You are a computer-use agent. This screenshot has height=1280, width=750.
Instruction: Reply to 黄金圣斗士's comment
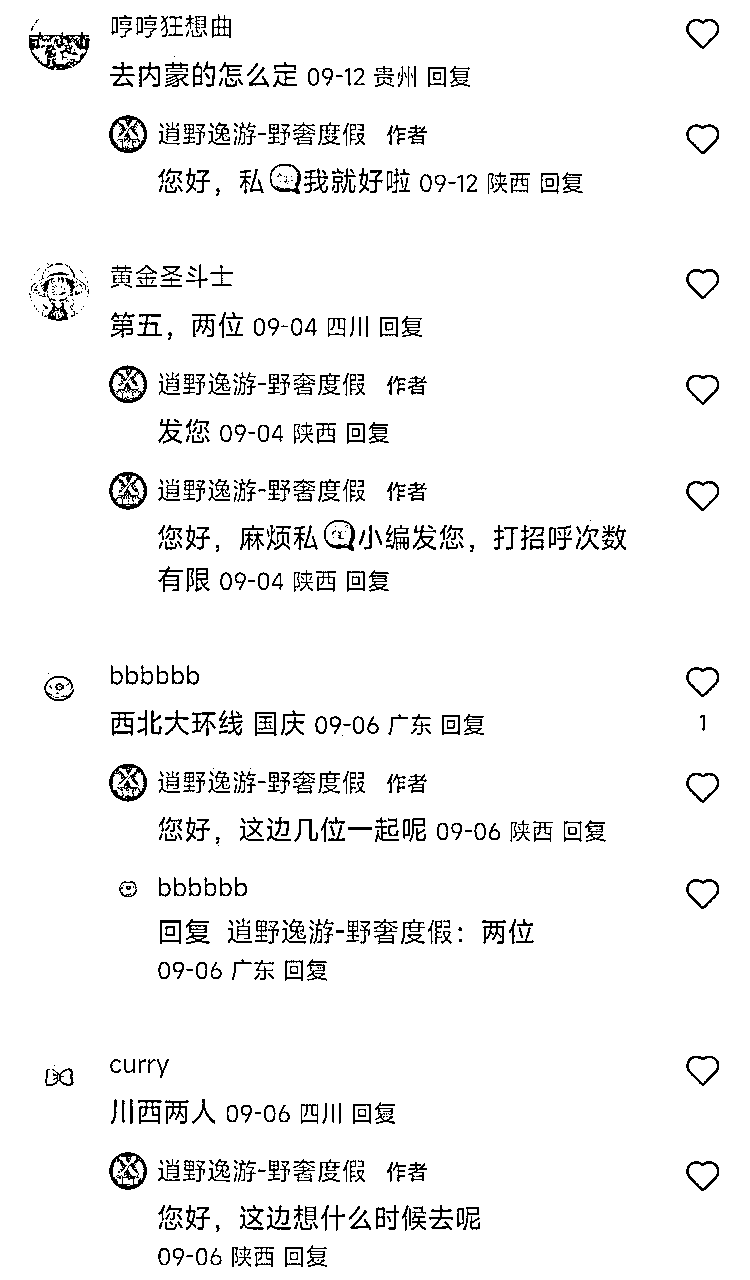(x=400, y=327)
